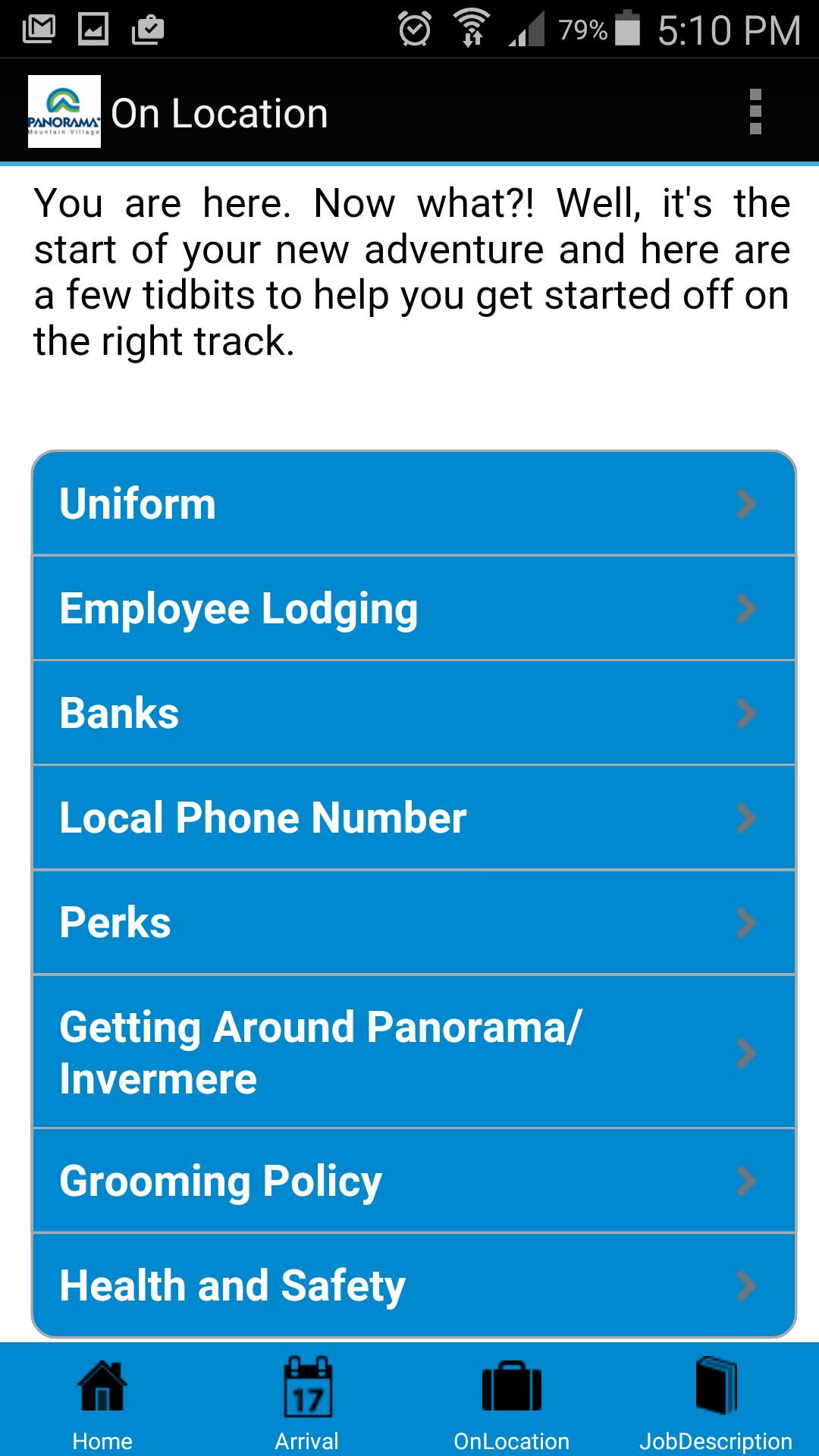Open the overflow menu
The width and height of the screenshot is (819, 1456).
point(755,112)
